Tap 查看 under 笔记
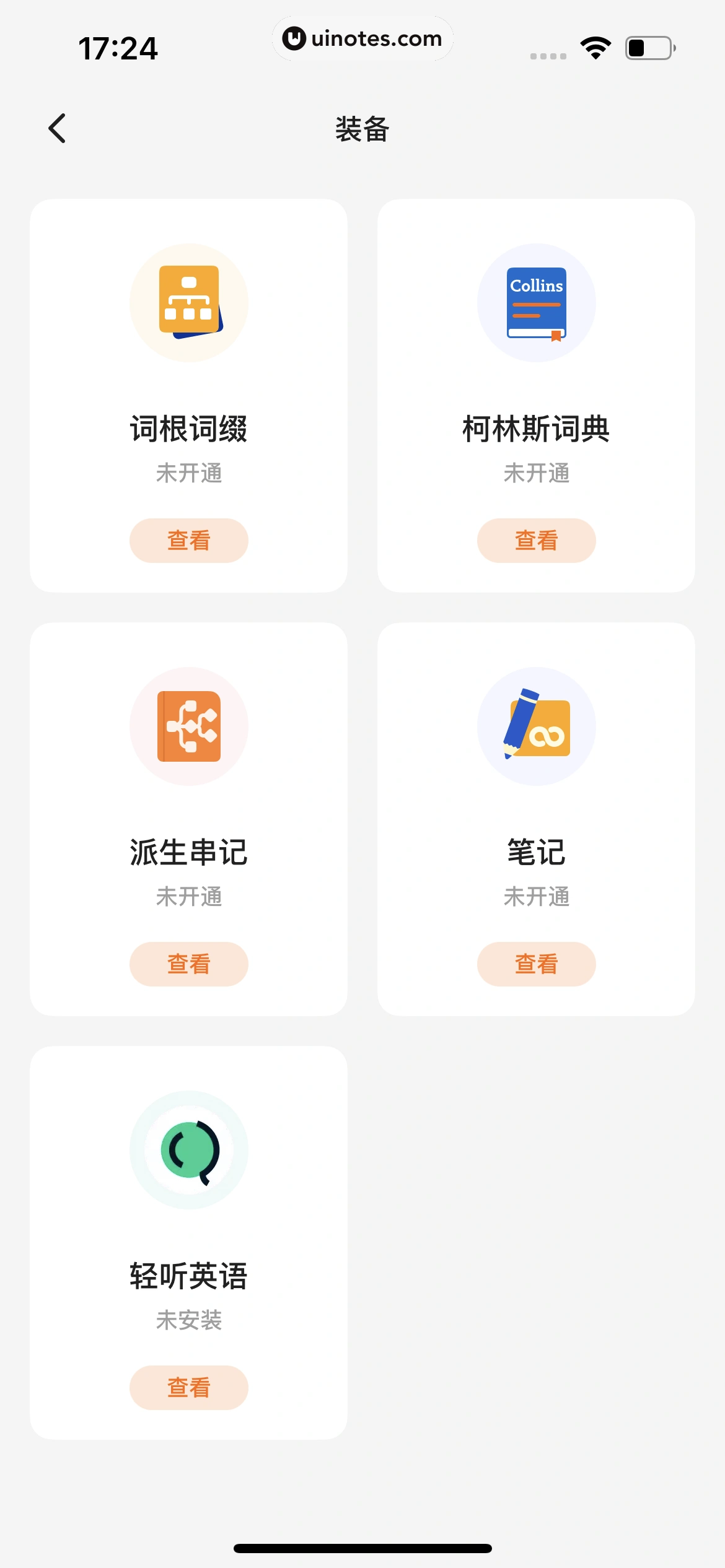 click(536, 964)
